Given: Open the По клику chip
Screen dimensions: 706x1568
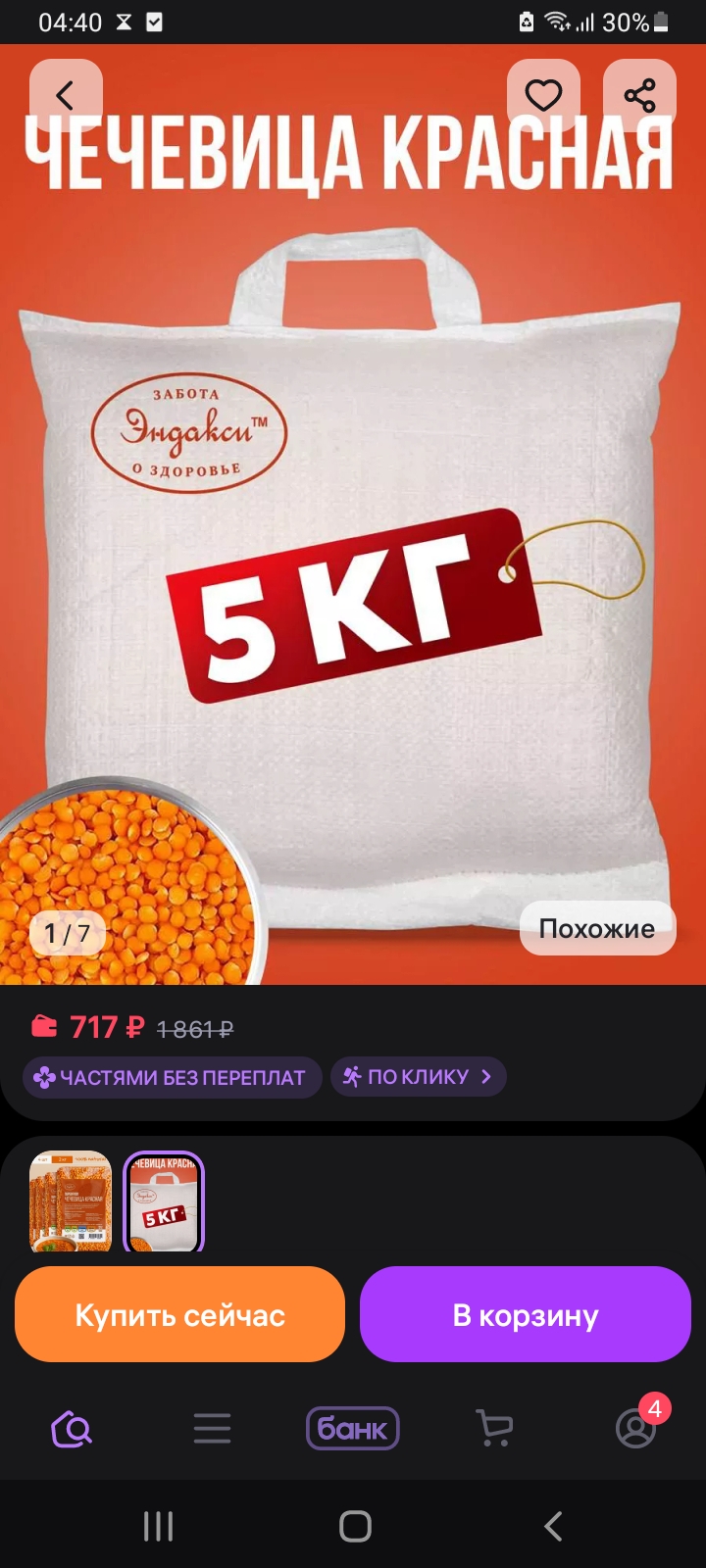Looking at the screenshot, I should point(419,1077).
